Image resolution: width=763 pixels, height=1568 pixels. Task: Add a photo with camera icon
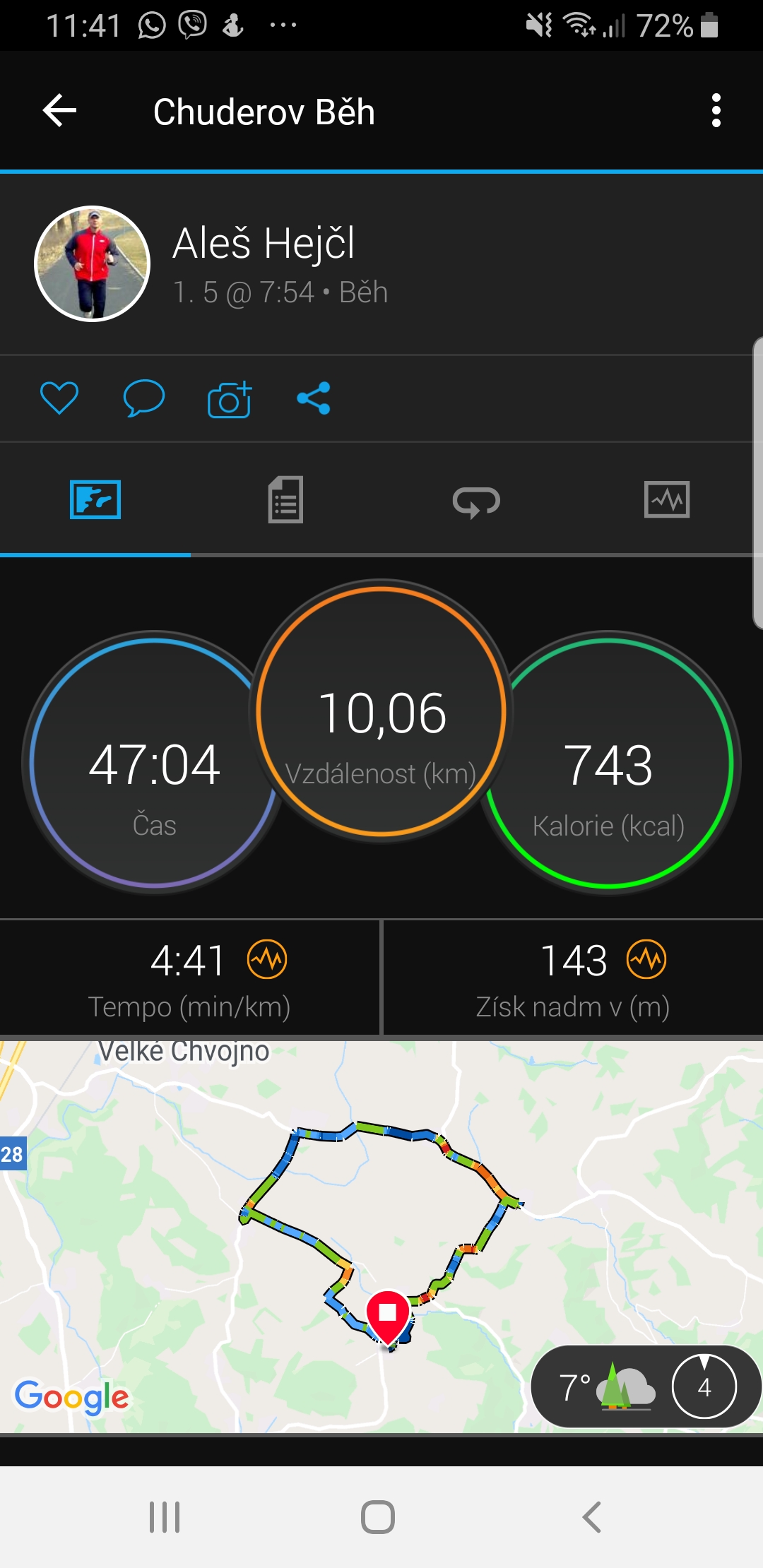tap(230, 399)
